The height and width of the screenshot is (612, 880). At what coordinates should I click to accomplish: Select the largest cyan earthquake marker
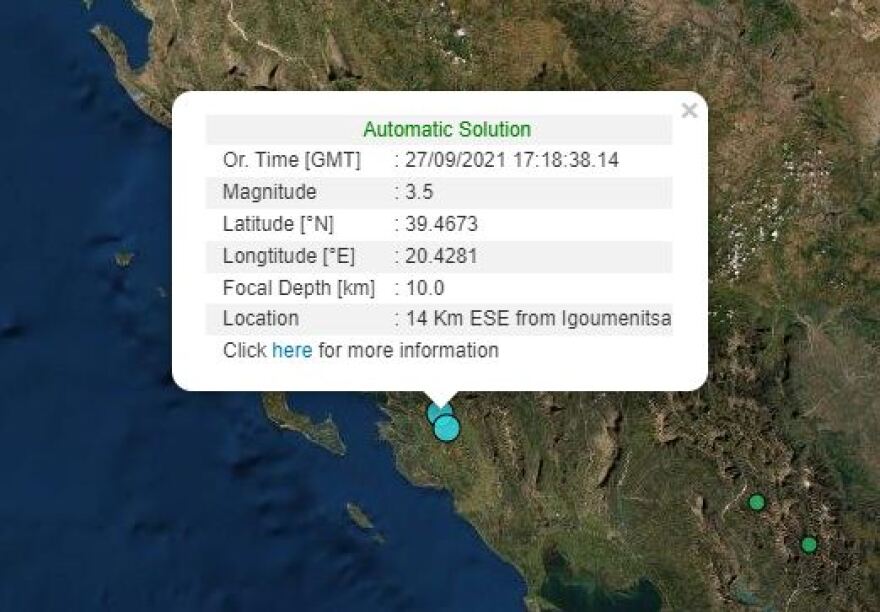(447, 429)
